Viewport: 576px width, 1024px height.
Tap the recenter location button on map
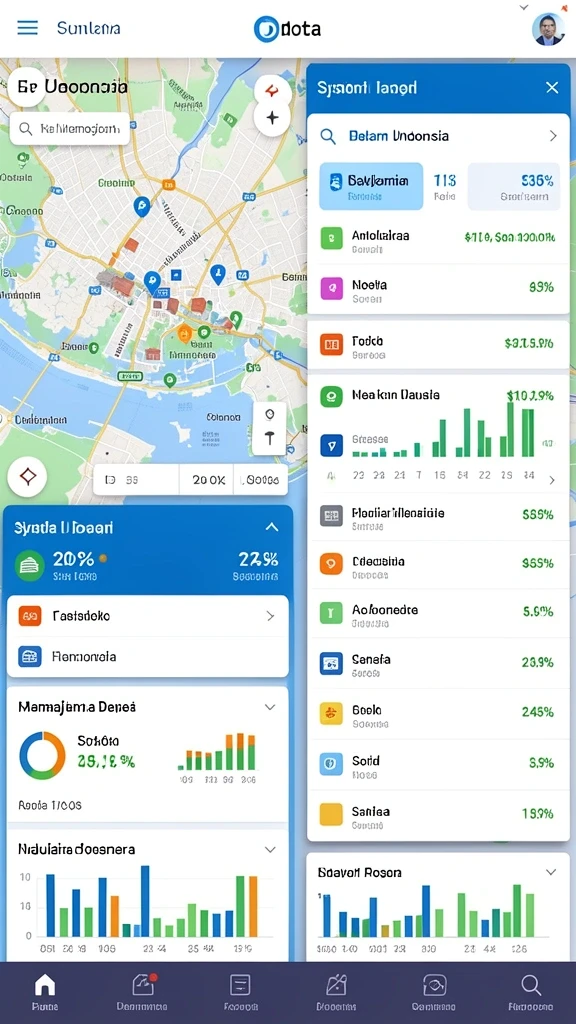(x=27, y=477)
